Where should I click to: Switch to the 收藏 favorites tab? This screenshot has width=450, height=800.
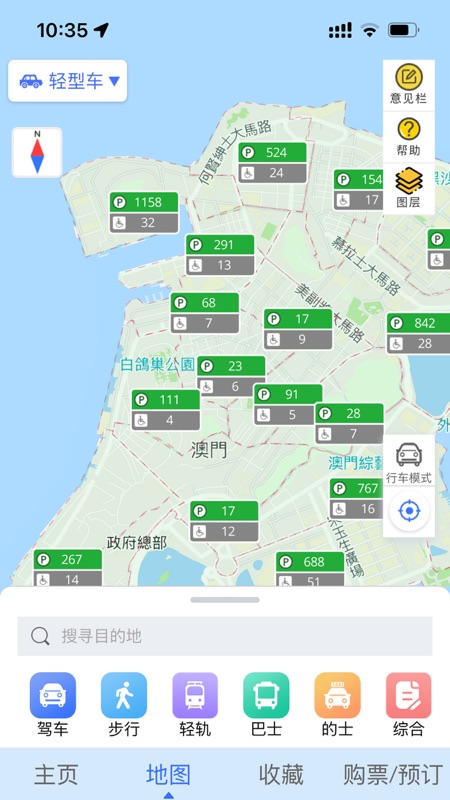click(281, 774)
